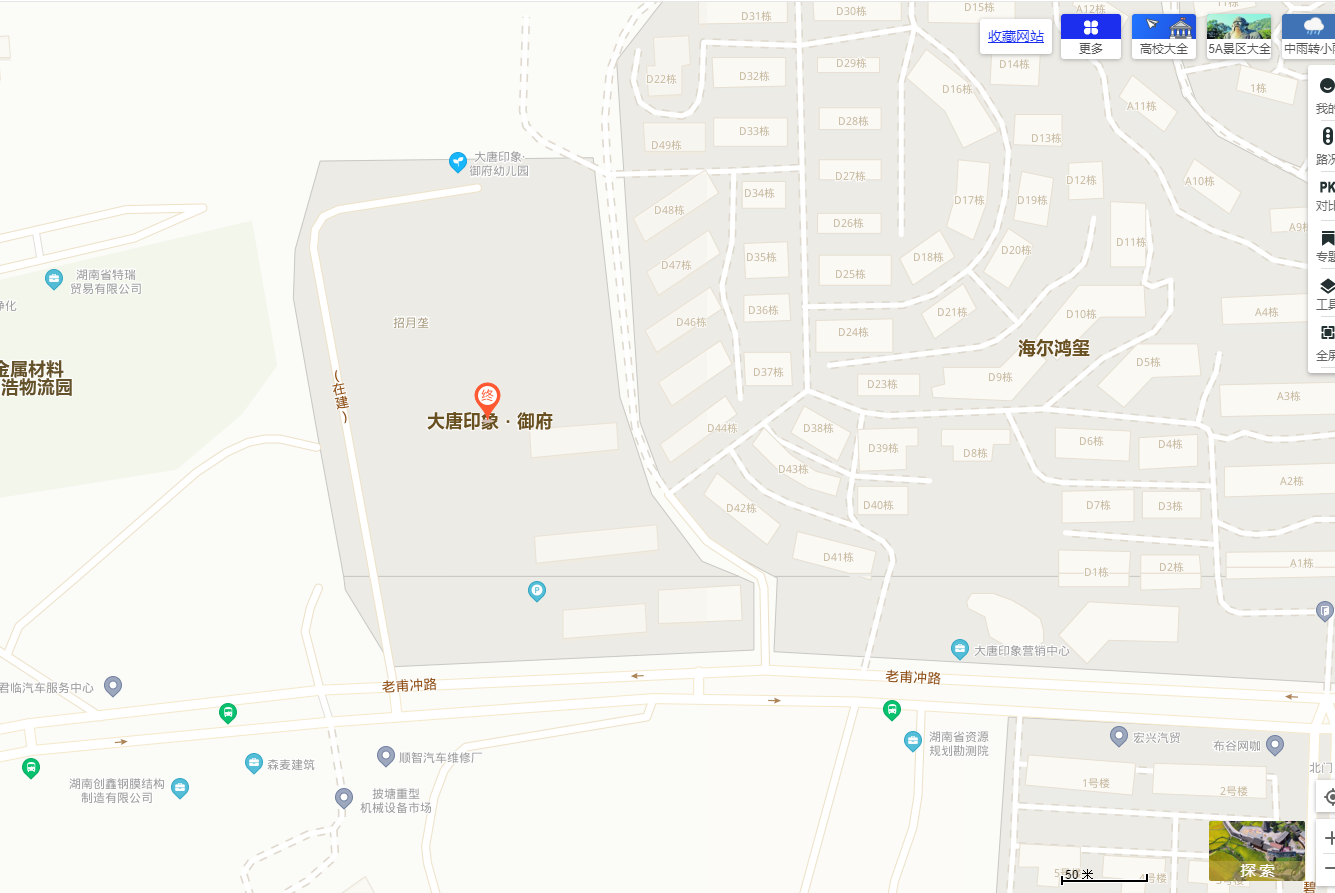Select the 宏兴汽贸 place marker
This screenshot has width=1335, height=893.
(x=1119, y=737)
